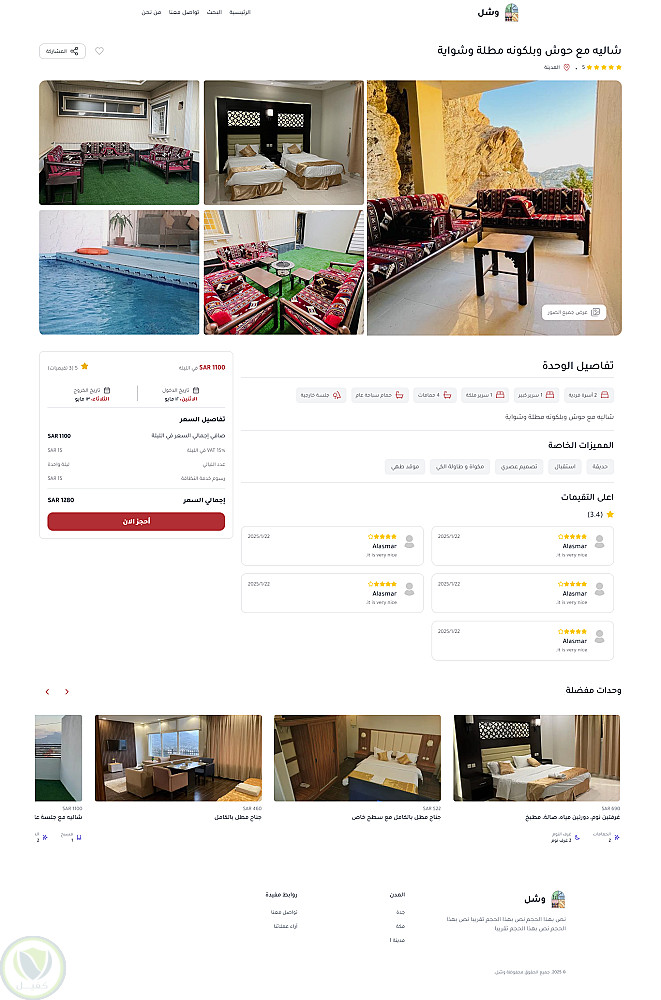This screenshot has width=661, height=1000.
Task: Open the bedroom photo with two beds
Action: tap(284, 142)
